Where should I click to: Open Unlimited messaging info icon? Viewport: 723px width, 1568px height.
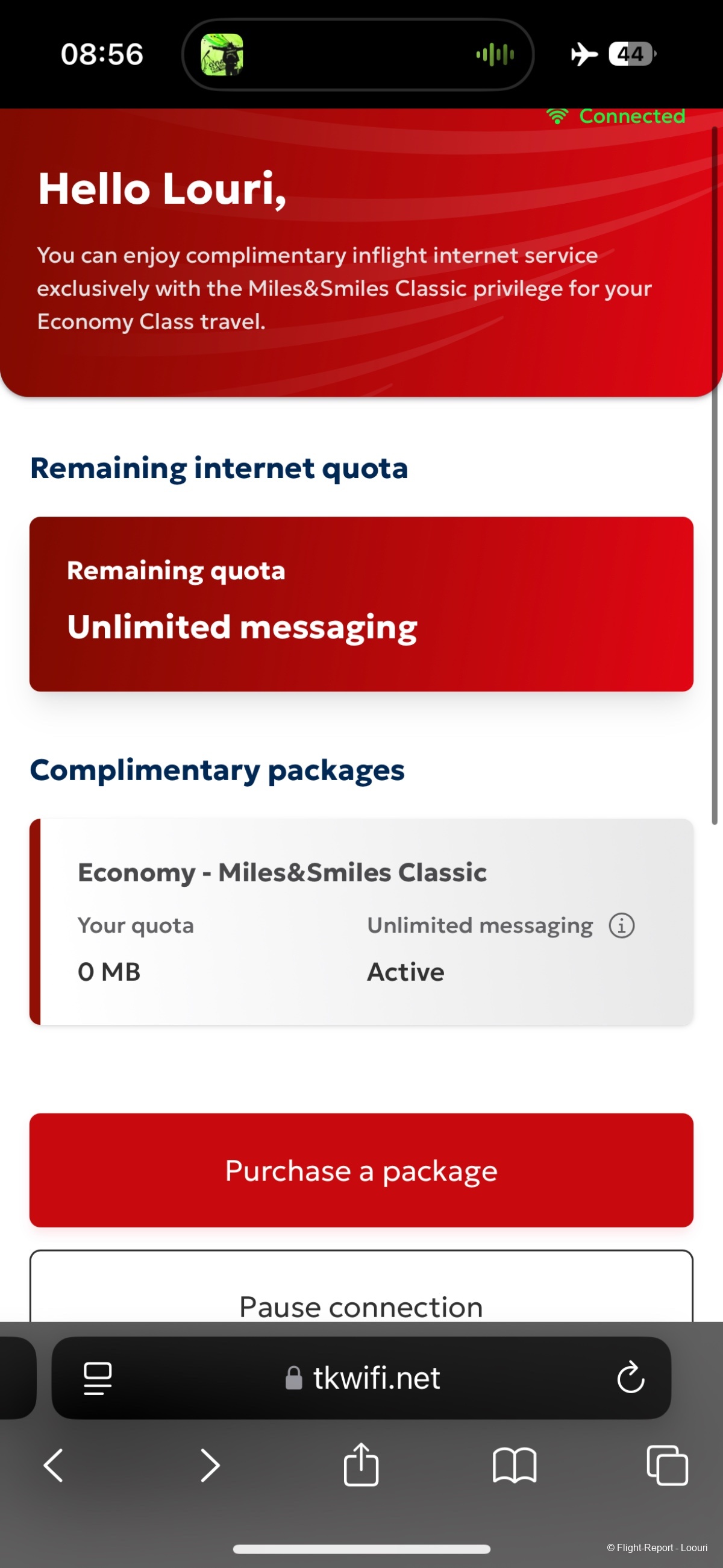(x=621, y=926)
